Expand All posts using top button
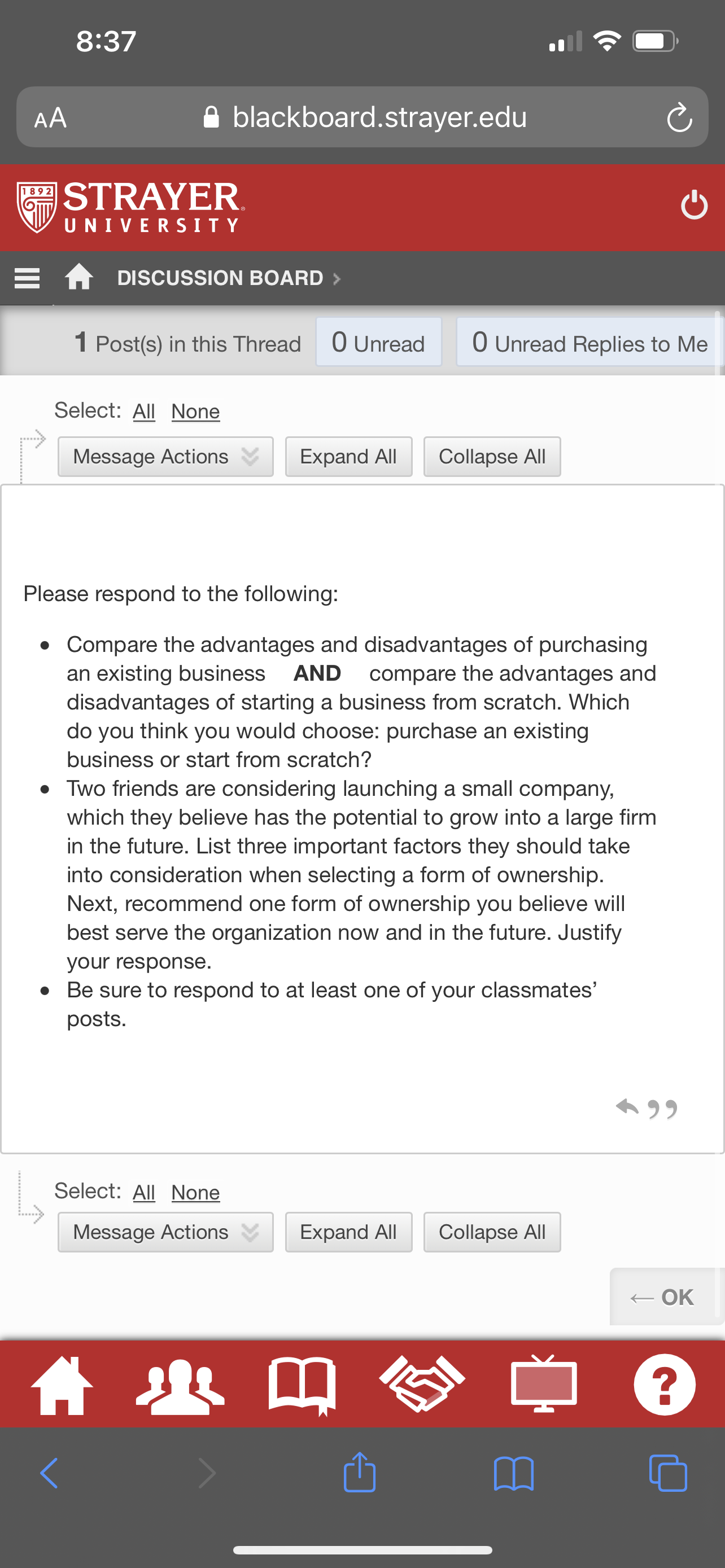Image resolution: width=725 pixels, height=1568 pixels. [348, 457]
